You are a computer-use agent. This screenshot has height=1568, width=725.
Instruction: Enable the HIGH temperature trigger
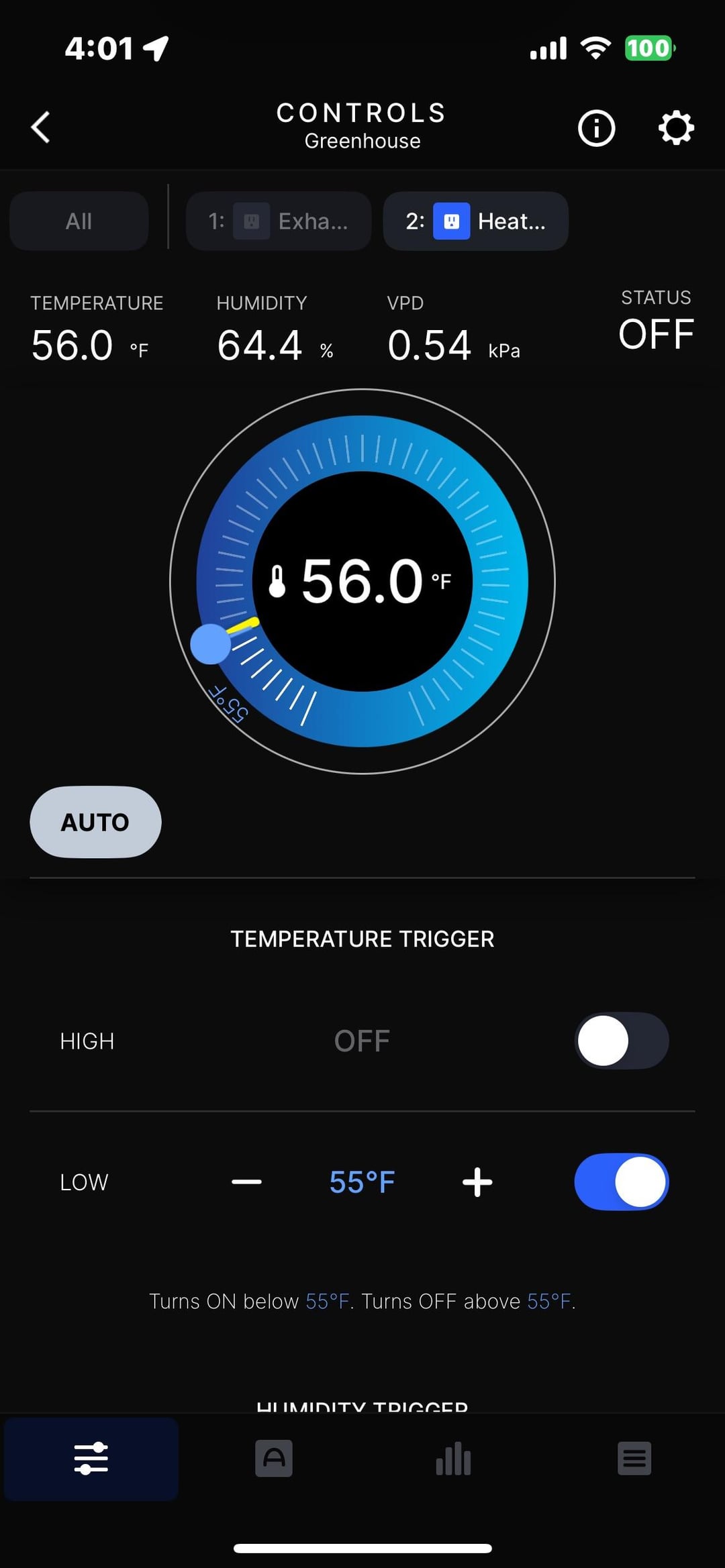pyautogui.click(x=621, y=1041)
